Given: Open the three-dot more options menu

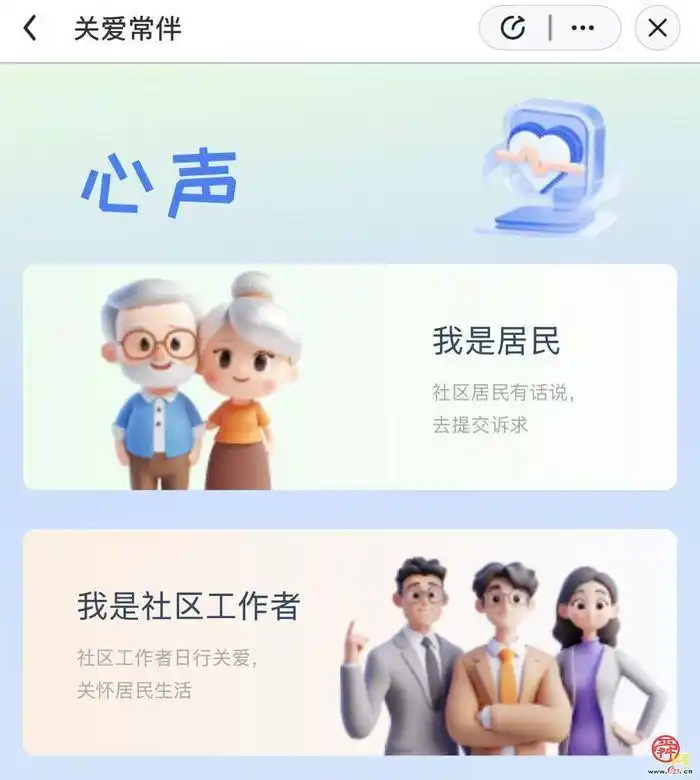Looking at the screenshot, I should point(583,28).
